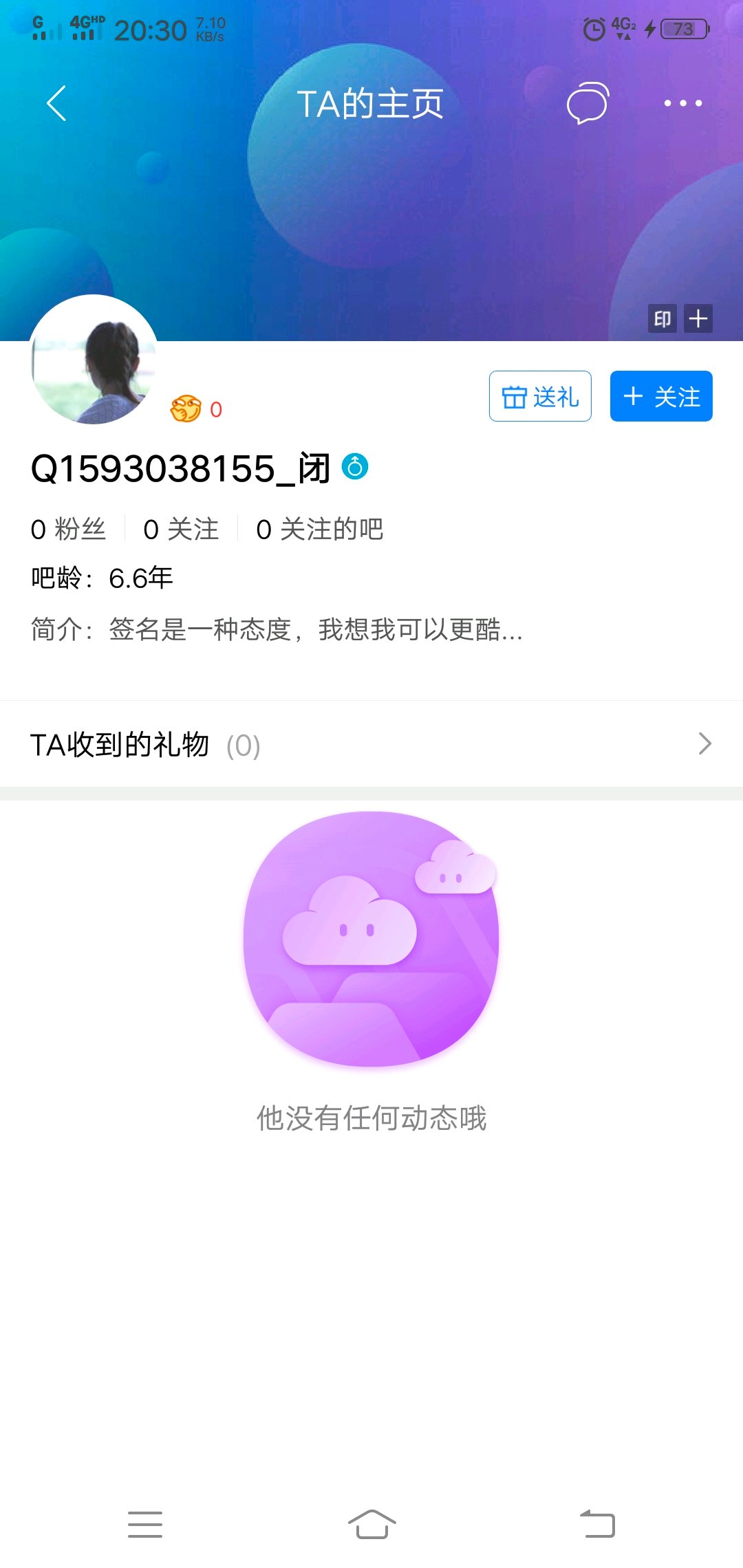Viewport: 743px width, 1568px height.
Task: Follow user with 关注 button
Action: 661,397
